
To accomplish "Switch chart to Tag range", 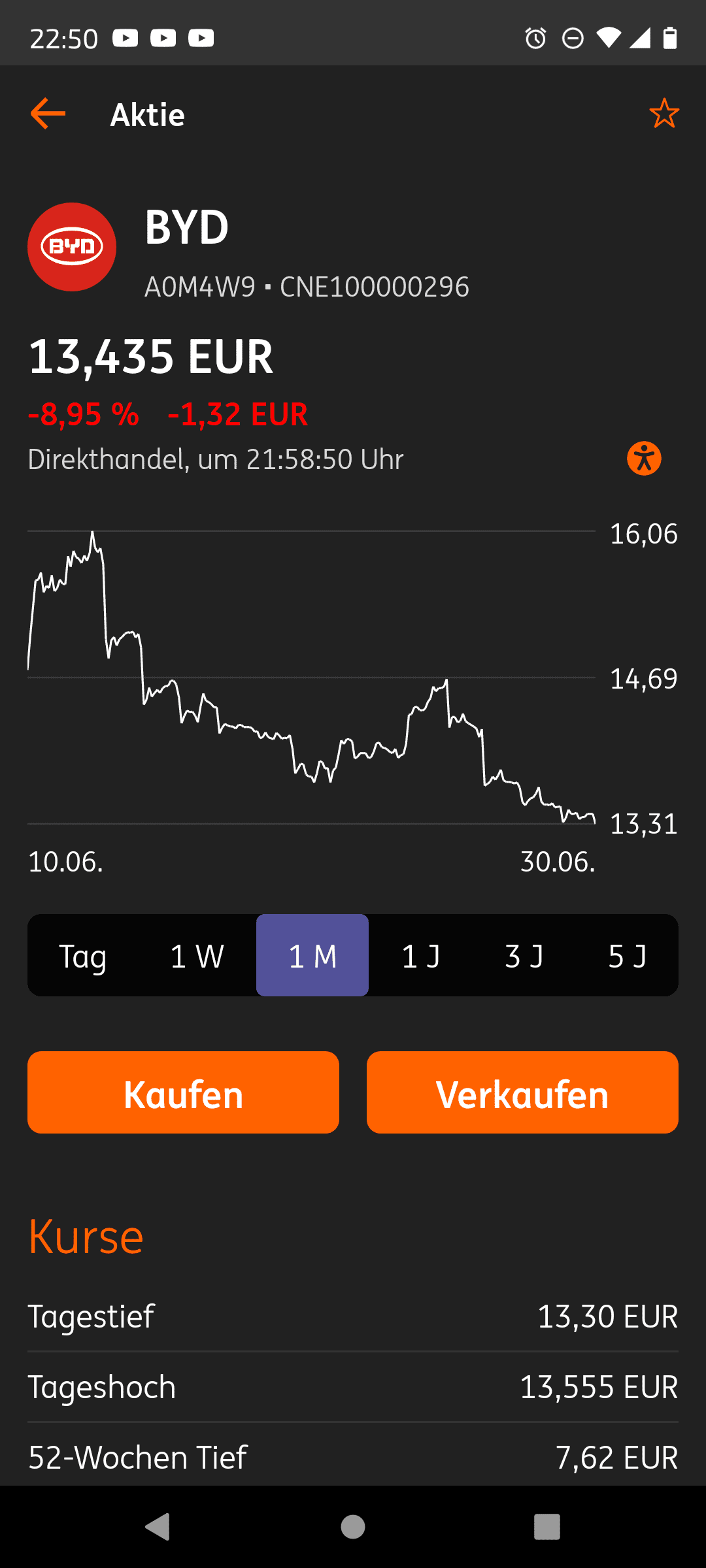I will click(x=83, y=956).
